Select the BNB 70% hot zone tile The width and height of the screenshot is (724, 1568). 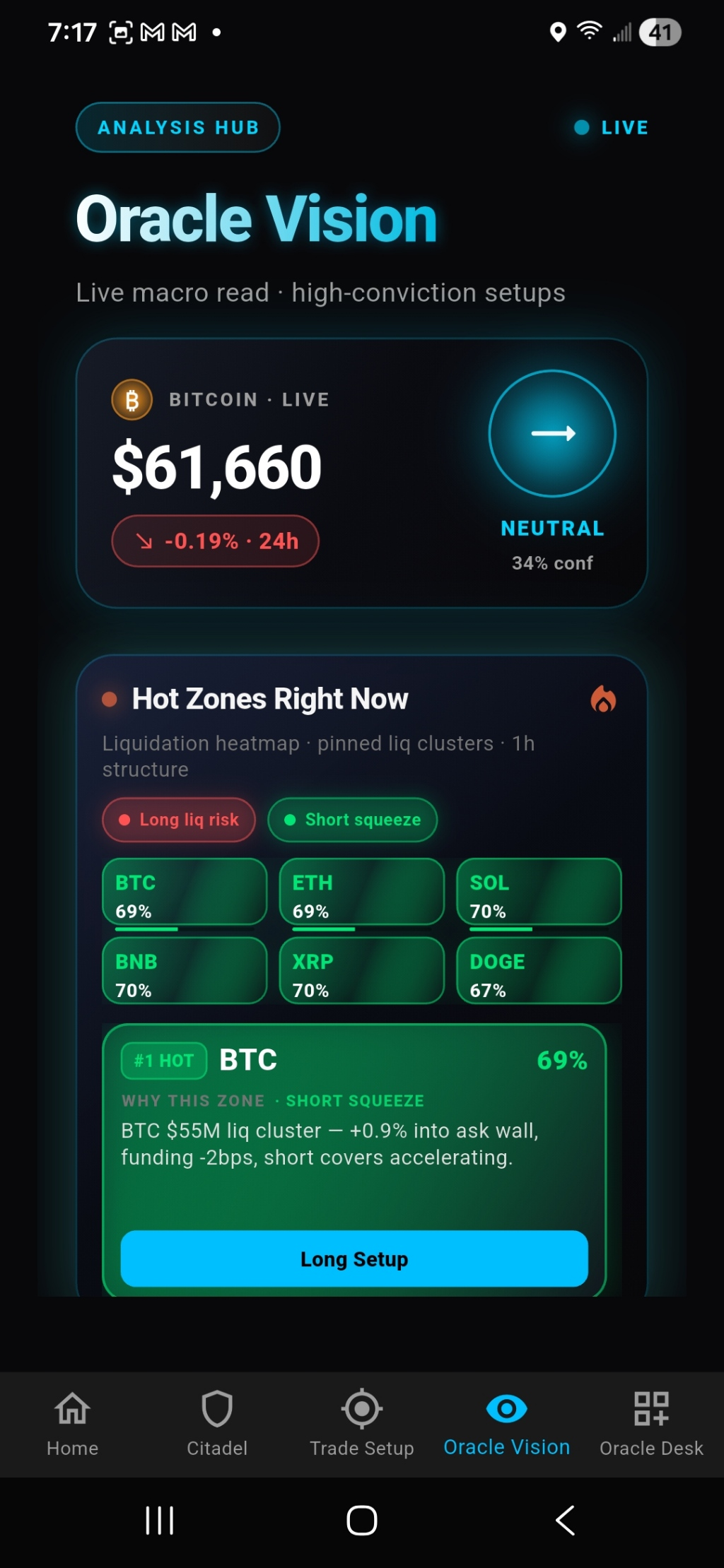click(185, 970)
